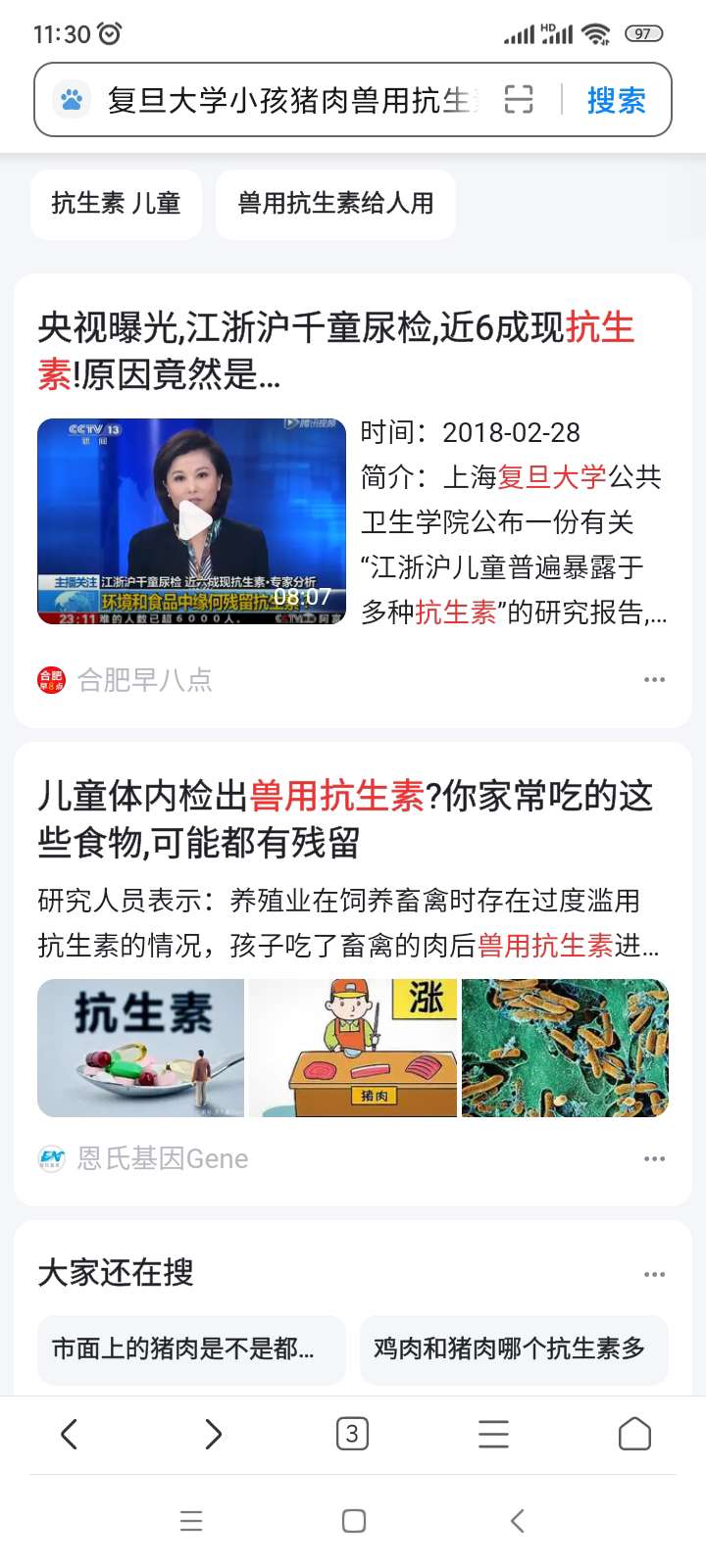Go forward in browser history

point(213,1435)
